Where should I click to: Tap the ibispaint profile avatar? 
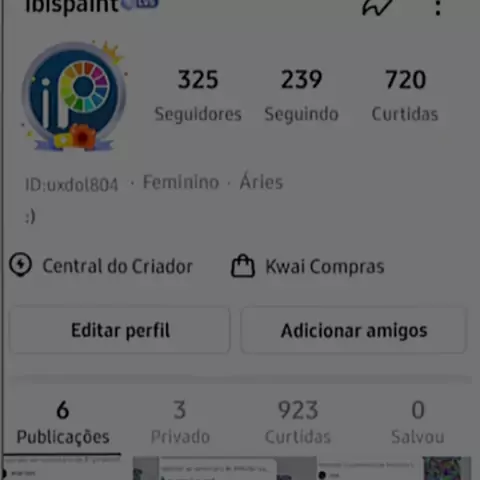click(x=74, y=97)
